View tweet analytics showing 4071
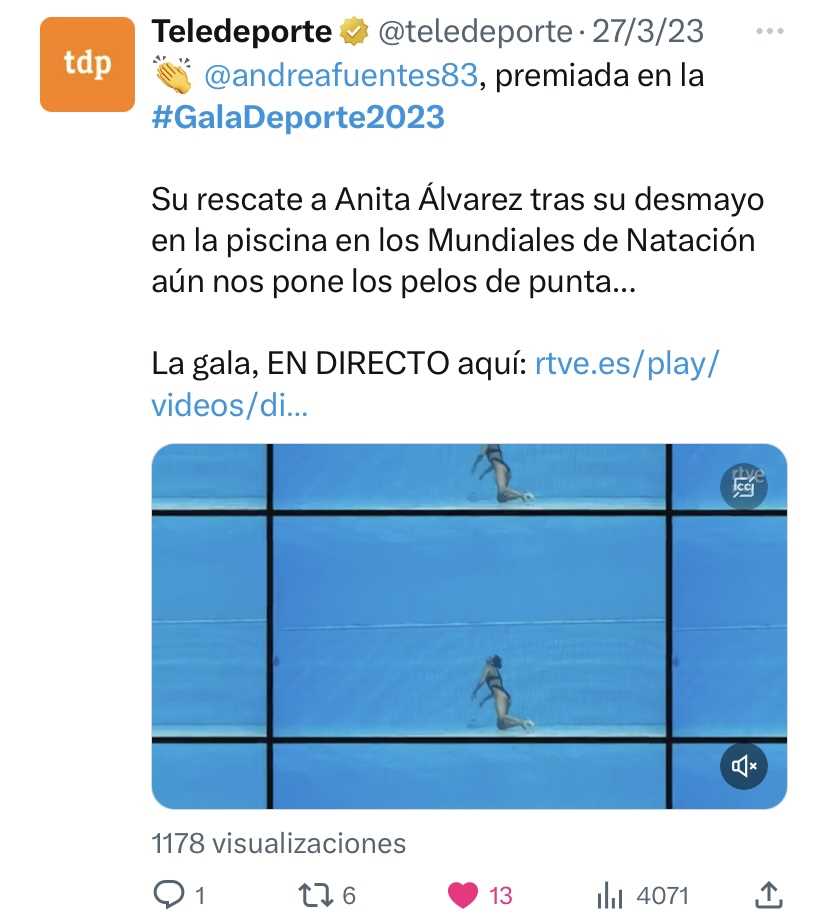 pos(610,895)
